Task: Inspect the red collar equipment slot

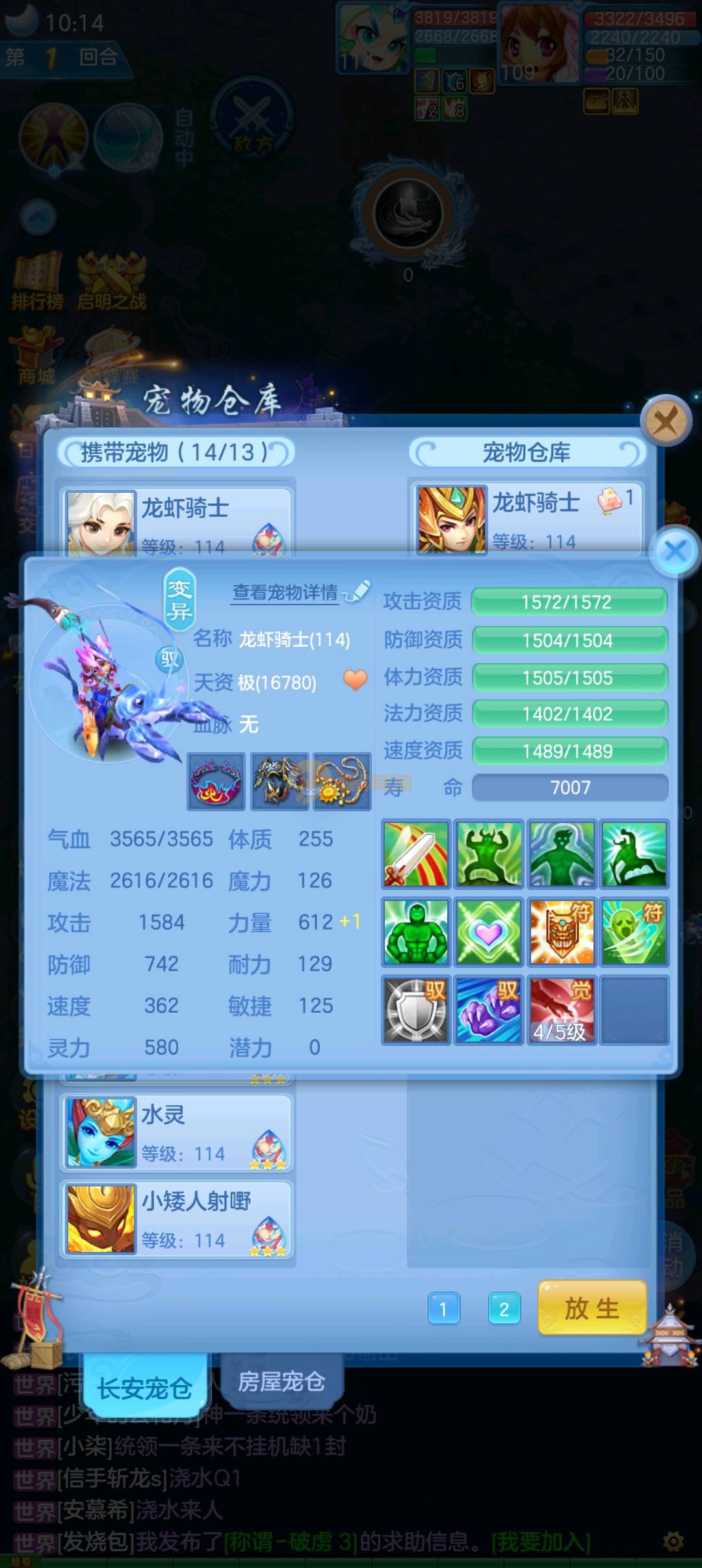Action: (x=216, y=781)
